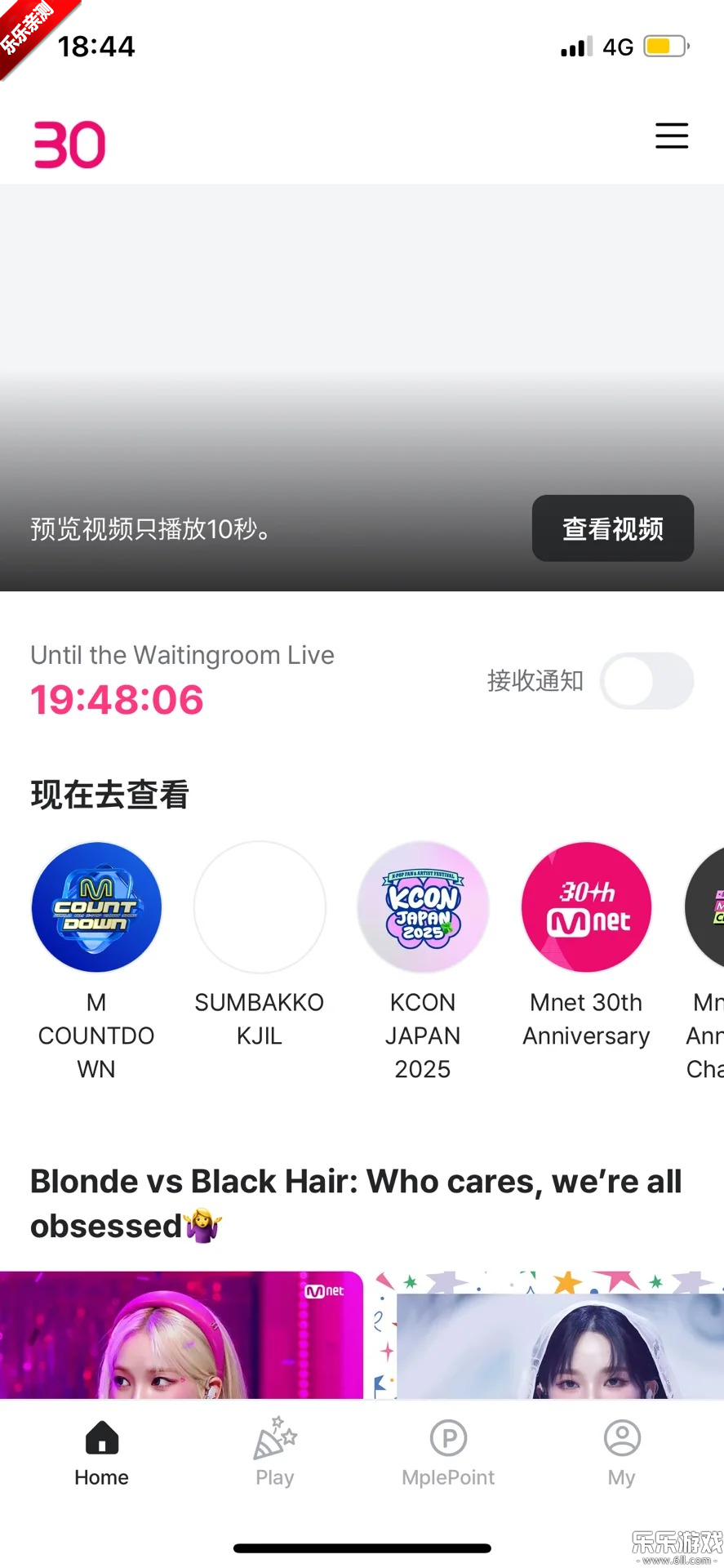Open the hamburger menu
This screenshot has width=724, height=1568.
(672, 136)
